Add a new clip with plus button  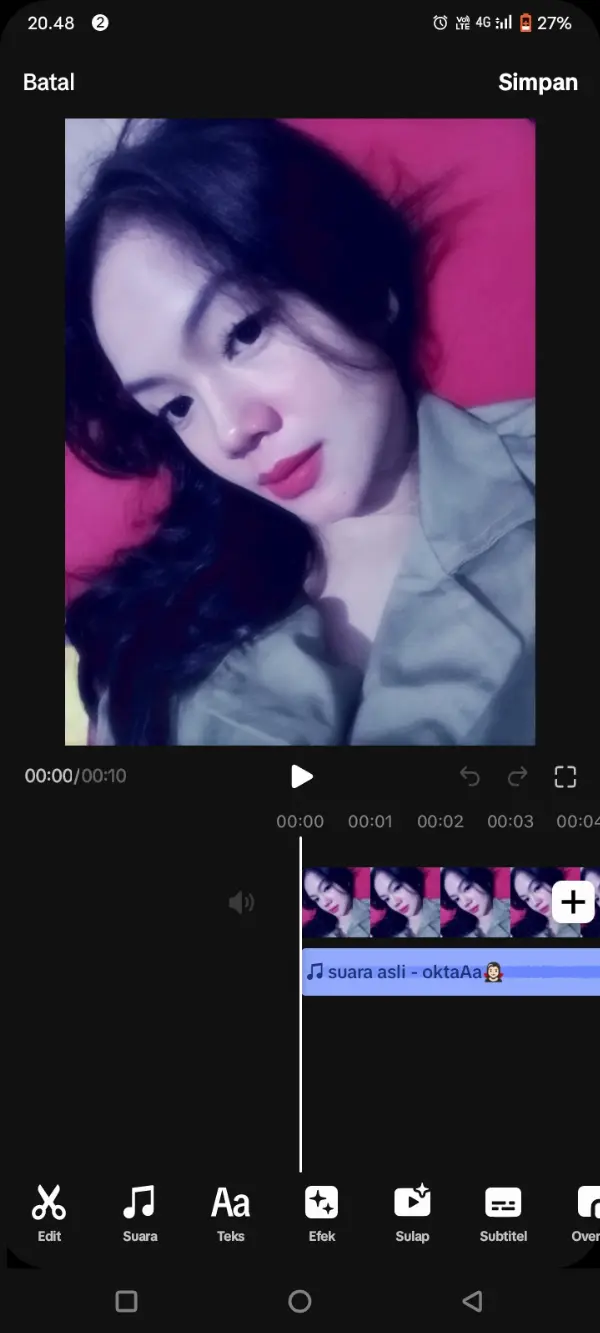(x=573, y=902)
